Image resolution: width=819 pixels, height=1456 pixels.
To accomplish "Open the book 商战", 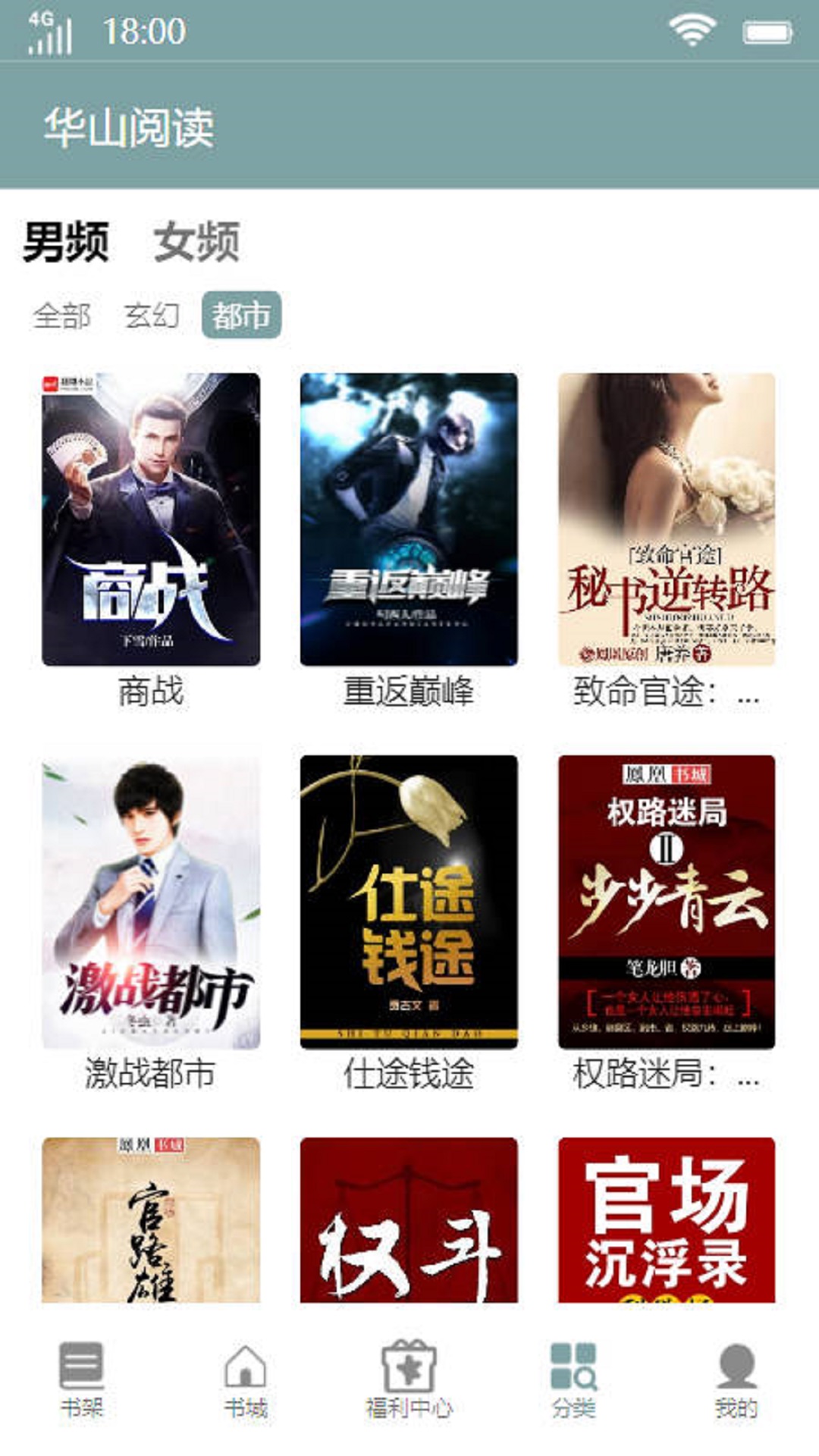I will coord(151,519).
